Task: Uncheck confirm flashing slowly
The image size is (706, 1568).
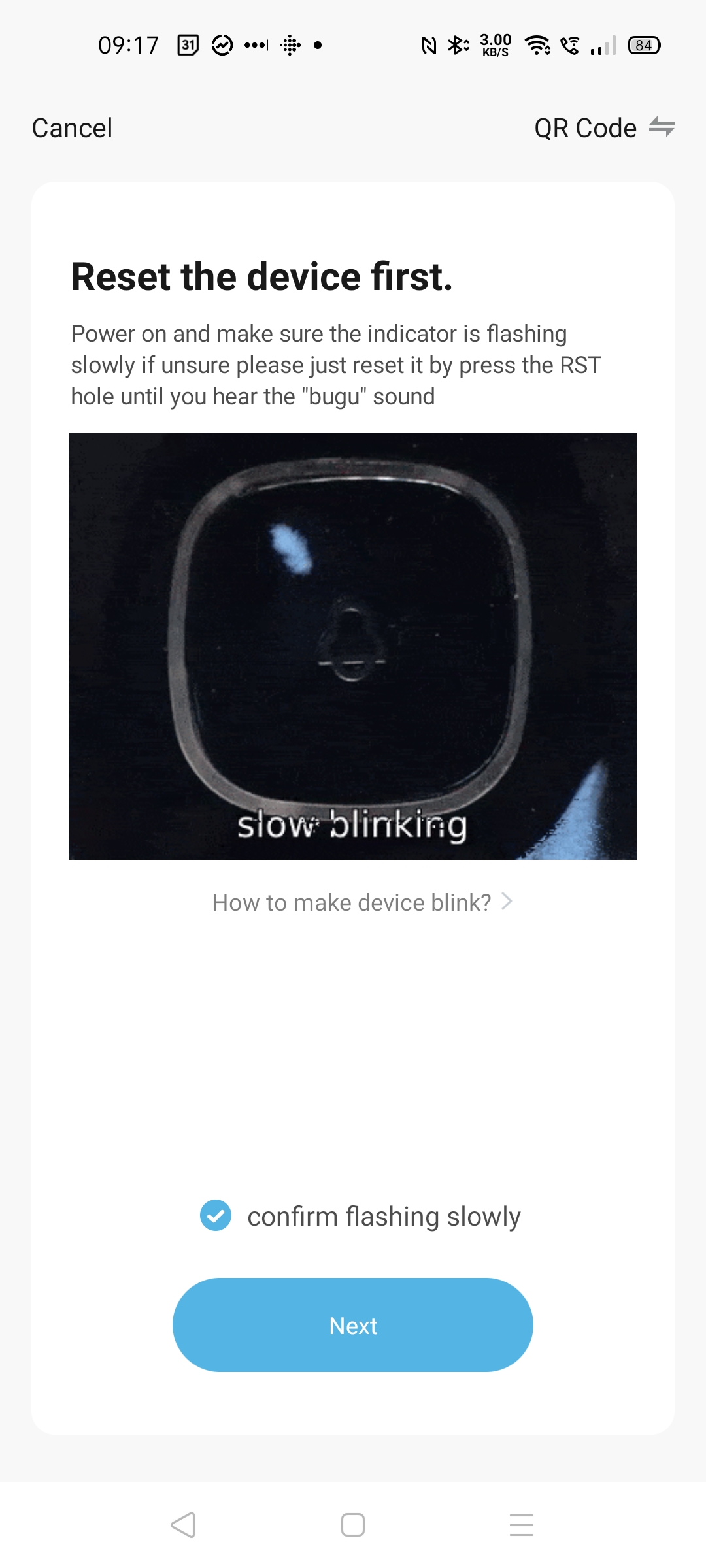Action: coord(216,1215)
